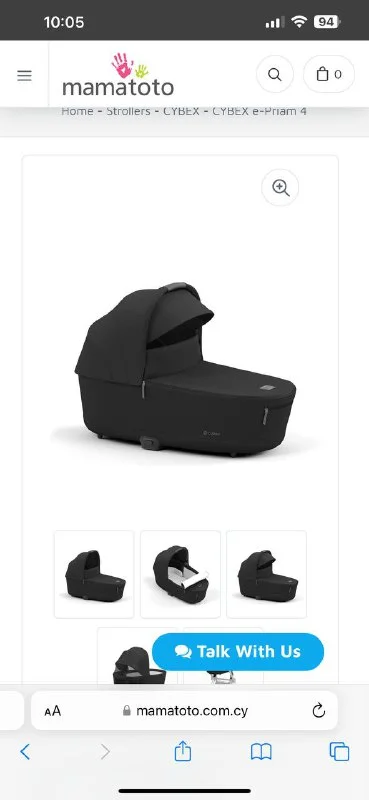
Task: Tap the Safari address bar mamatoto.com.cy
Action: pos(184,711)
